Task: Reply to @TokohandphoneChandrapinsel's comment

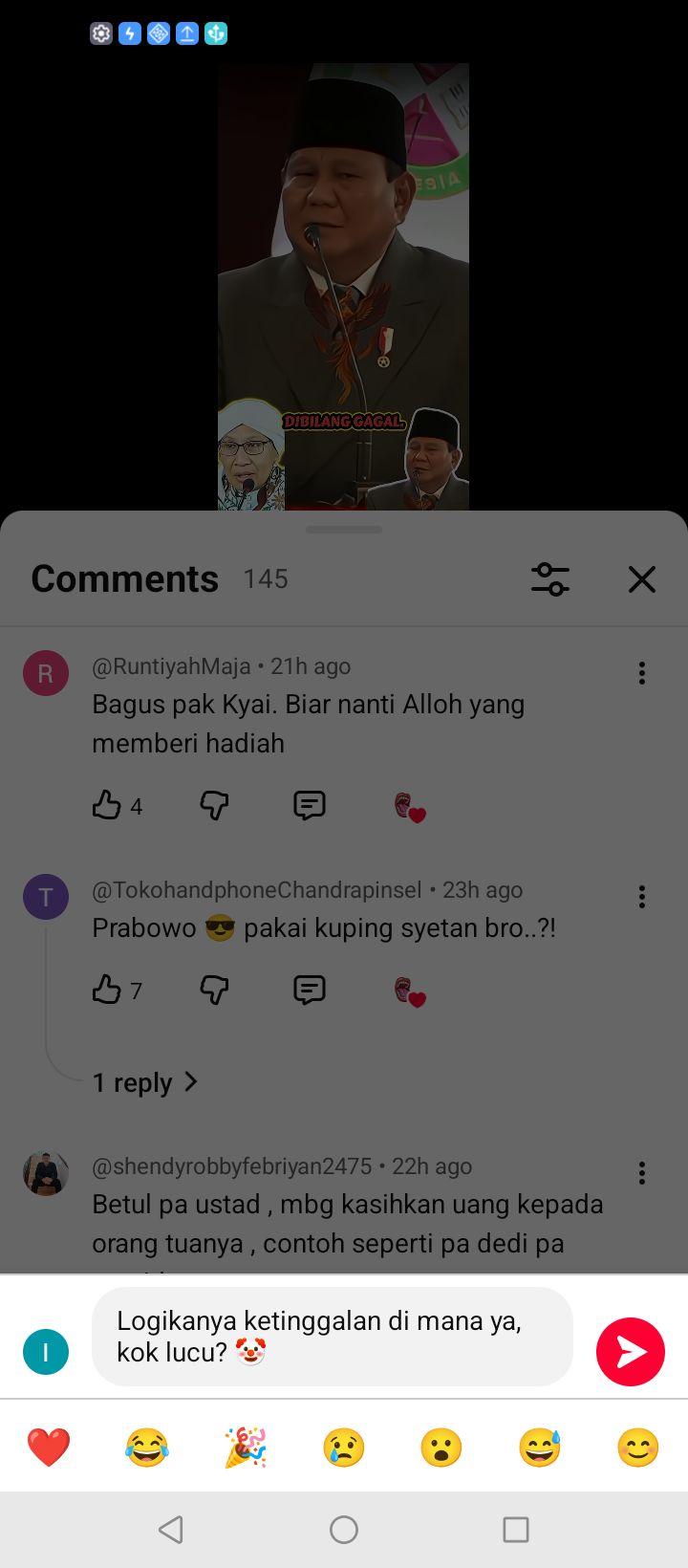Action: pyautogui.click(x=310, y=990)
